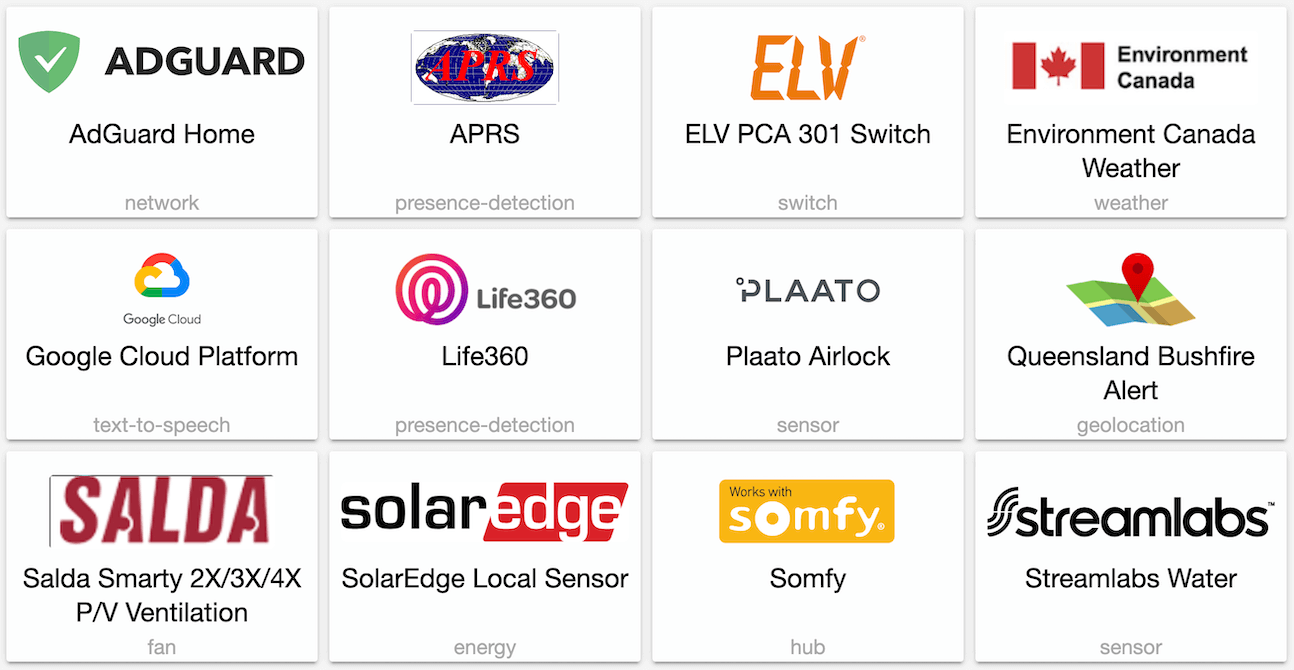The width and height of the screenshot is (1294, 670).
Task: Select the APRS integration card
Action: [485, 134]
